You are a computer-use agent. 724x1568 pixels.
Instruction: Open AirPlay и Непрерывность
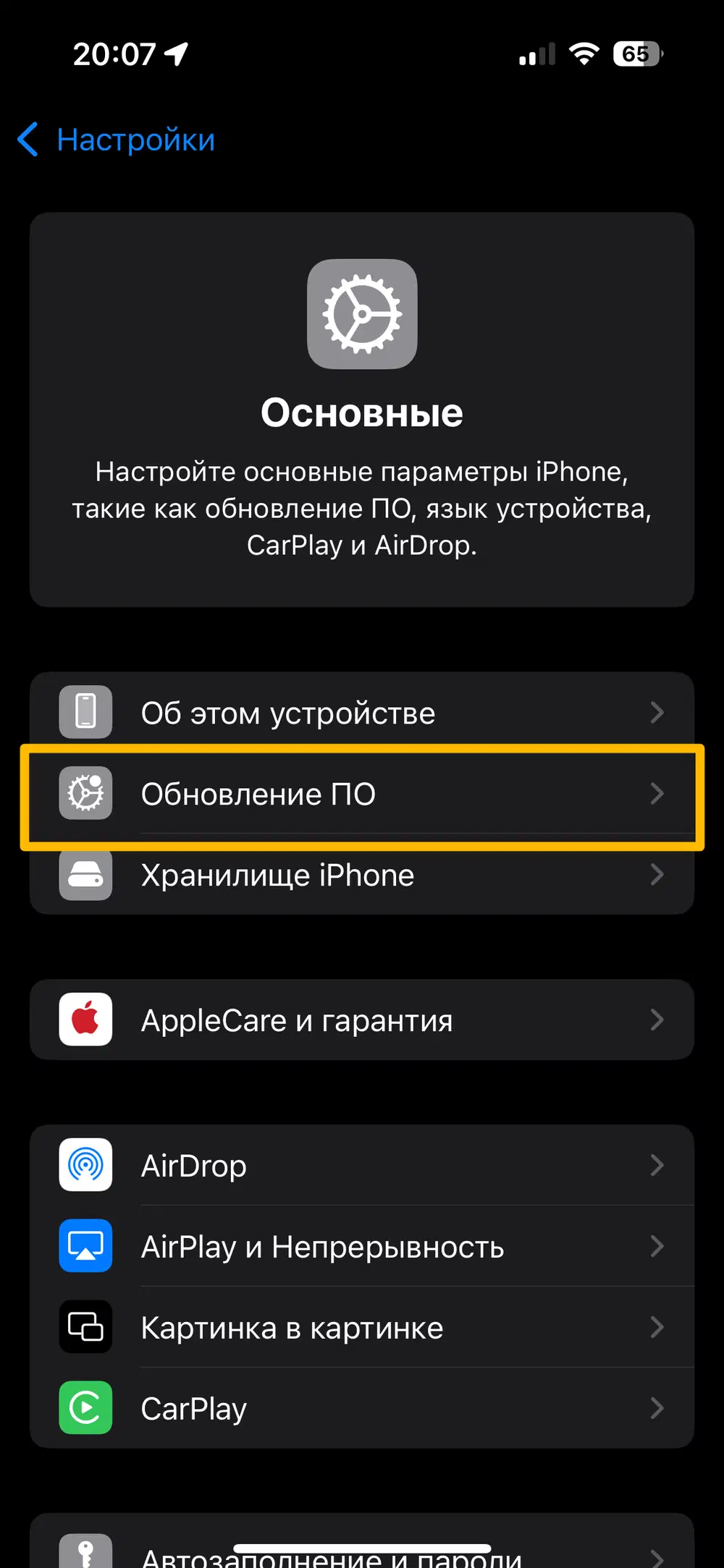[x=362, y=1247]
